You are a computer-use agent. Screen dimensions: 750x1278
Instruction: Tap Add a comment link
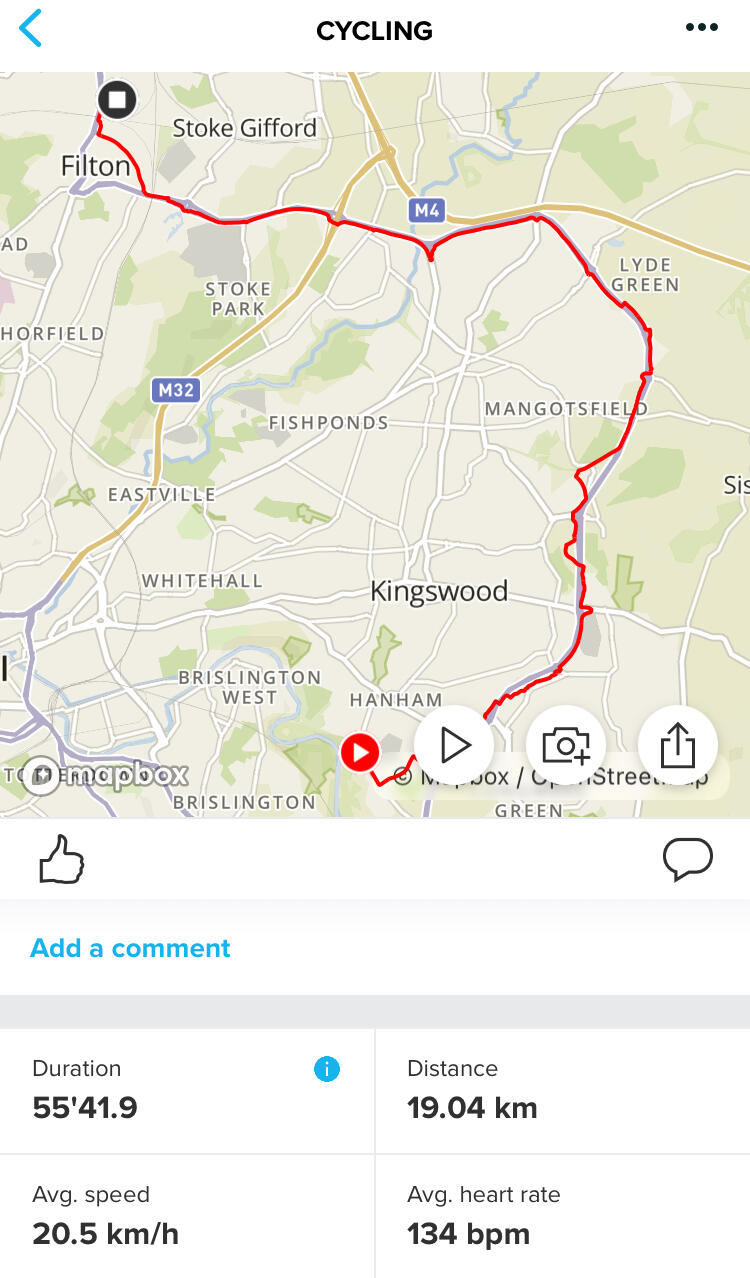(x=130, y=948)
